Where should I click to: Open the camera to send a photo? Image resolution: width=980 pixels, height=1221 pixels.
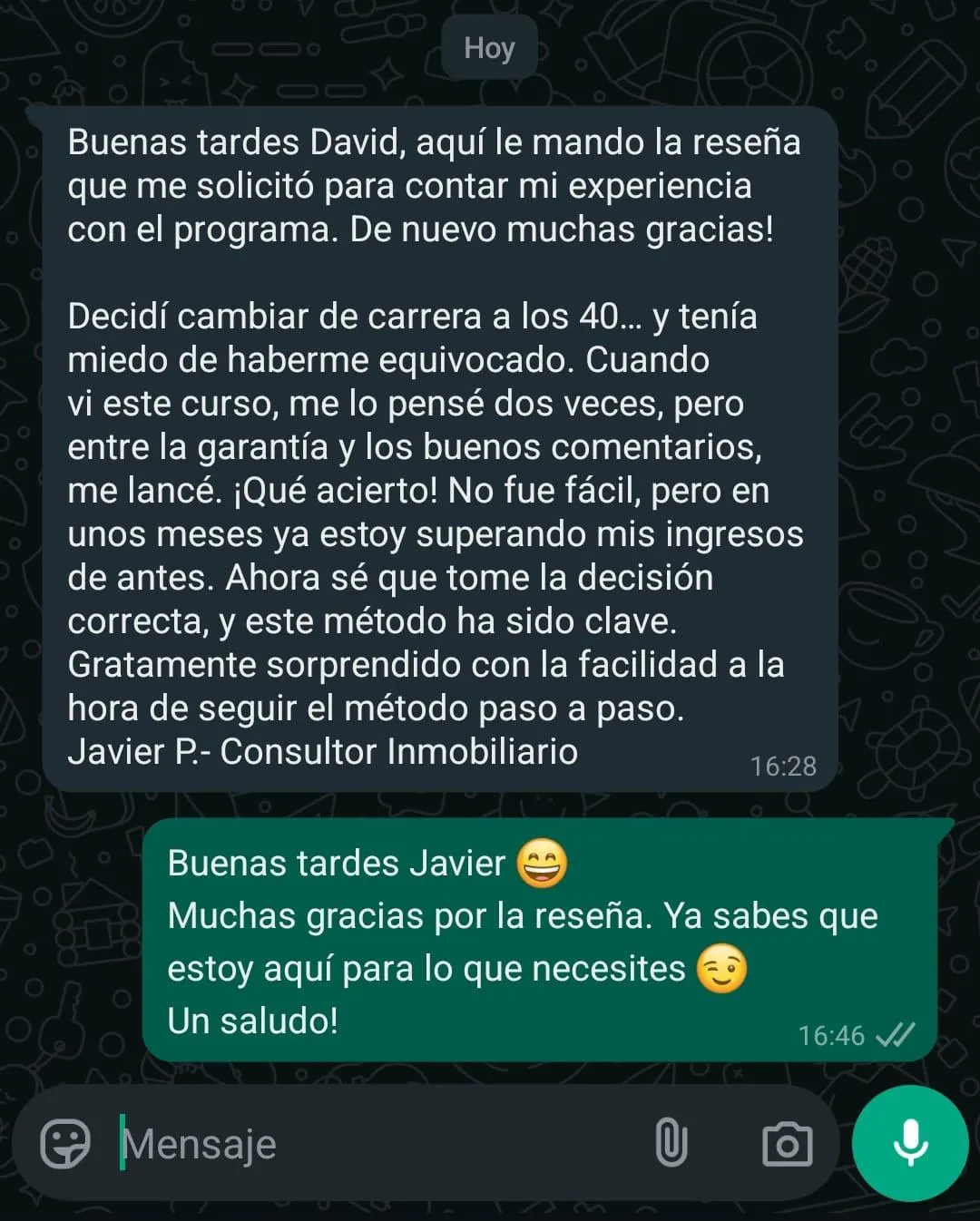pyautogui.click(x=787, y=1144)
